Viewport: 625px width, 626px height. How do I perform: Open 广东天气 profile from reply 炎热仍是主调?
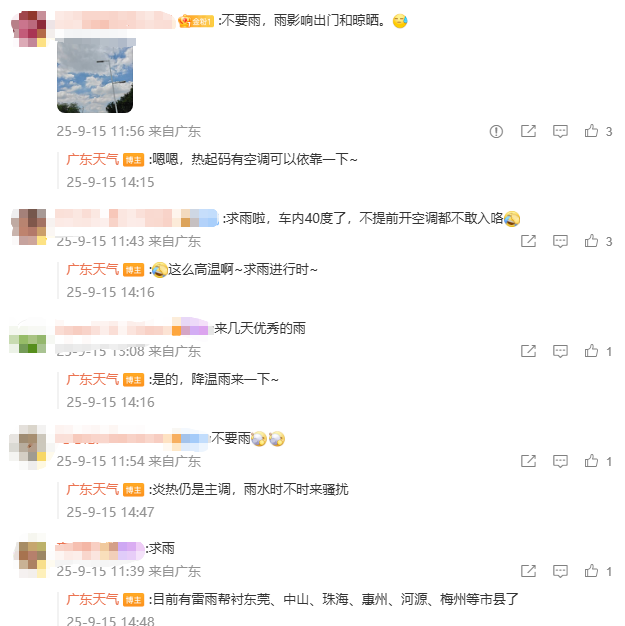point(92,489)
